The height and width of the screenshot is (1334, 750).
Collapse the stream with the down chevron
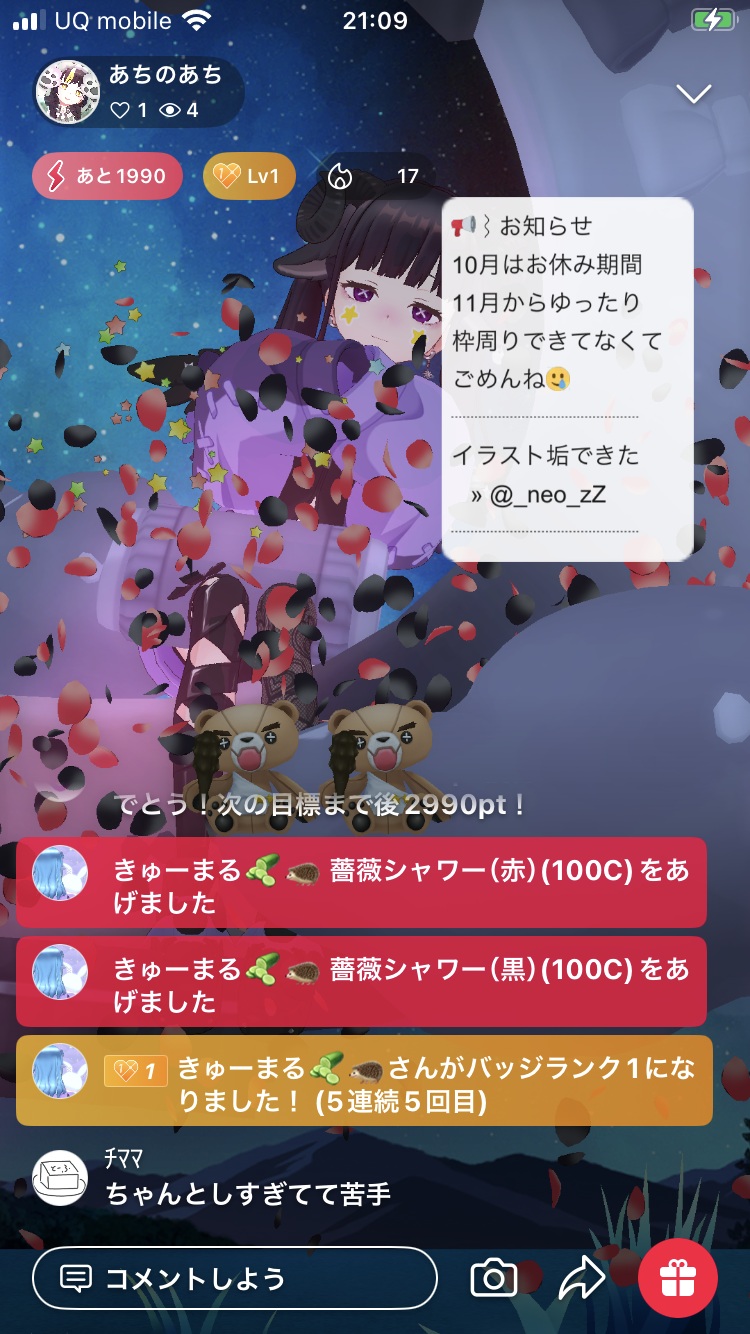[x=693, y=94]
